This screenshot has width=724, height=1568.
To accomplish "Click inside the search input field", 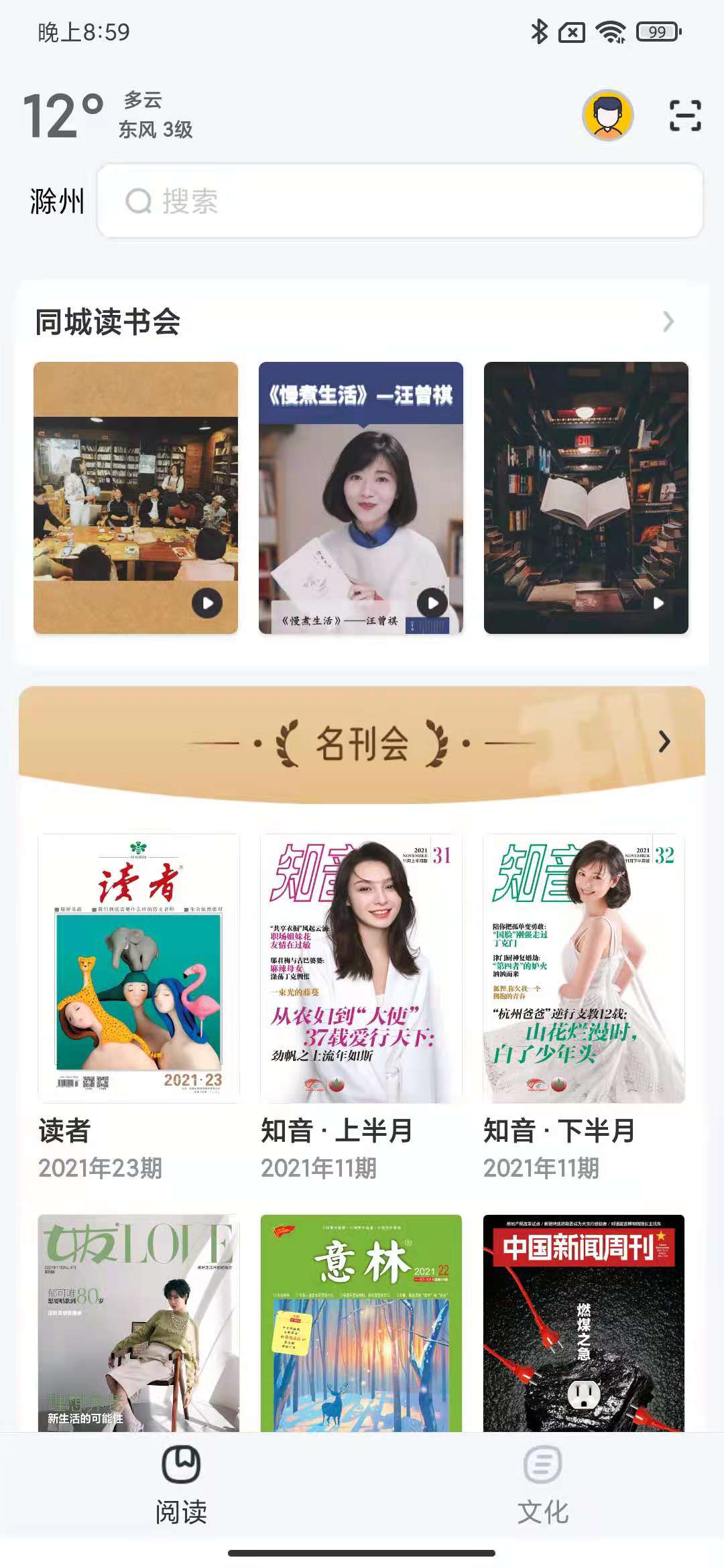I will tap(402, 202).
